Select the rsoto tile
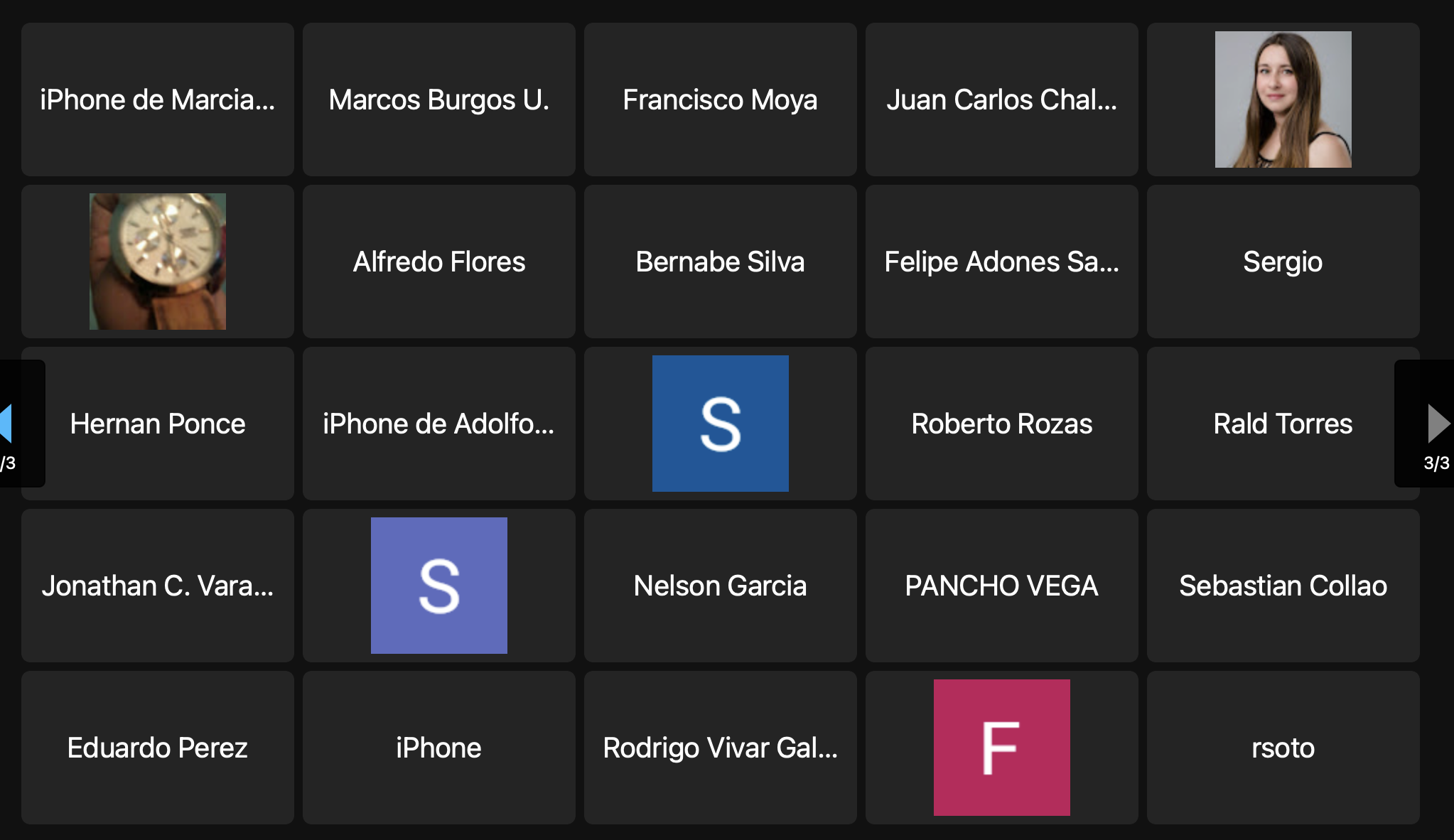Viewport: 1454px width, 840px height. [x=1283, y=748]
